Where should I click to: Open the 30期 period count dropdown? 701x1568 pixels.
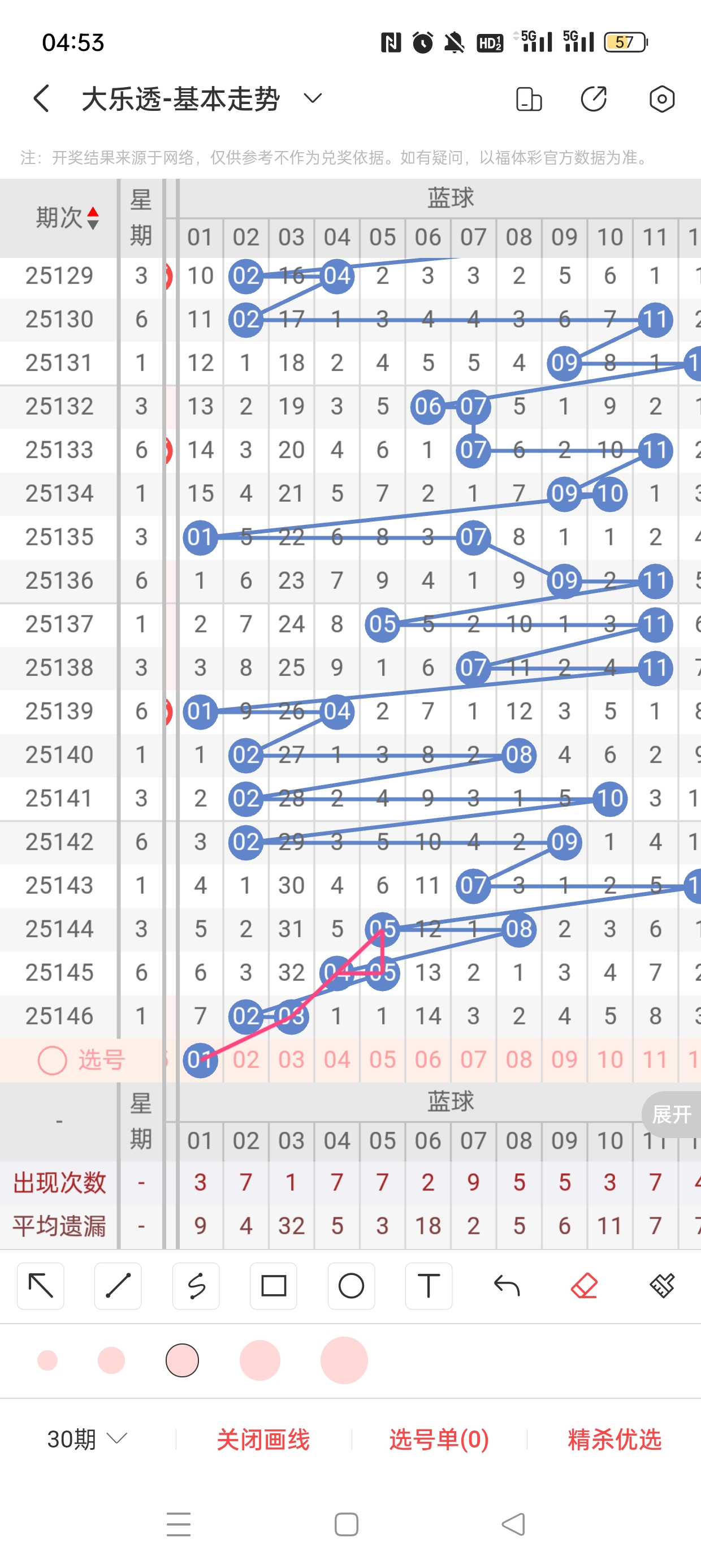[87, 1440]
